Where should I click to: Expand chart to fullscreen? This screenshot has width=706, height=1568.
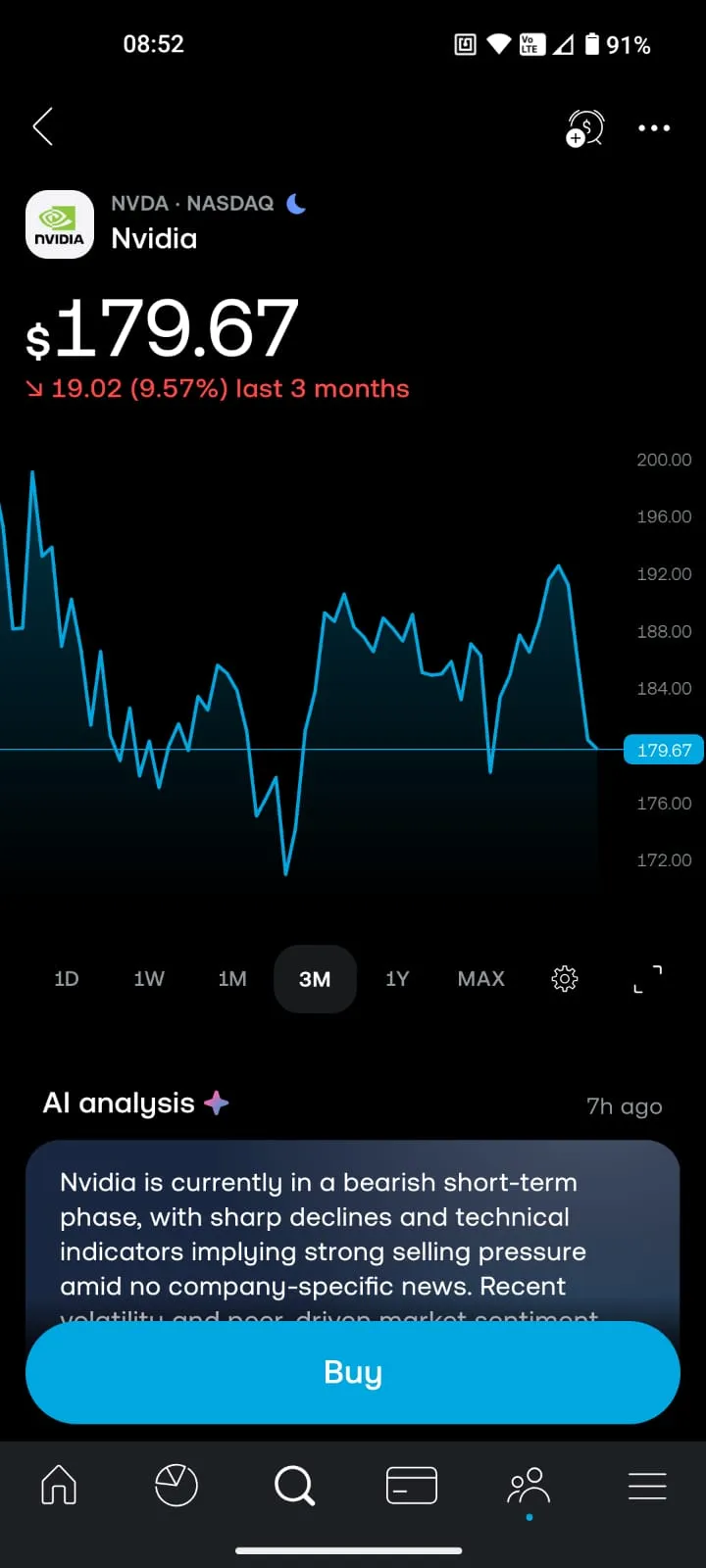647,979
